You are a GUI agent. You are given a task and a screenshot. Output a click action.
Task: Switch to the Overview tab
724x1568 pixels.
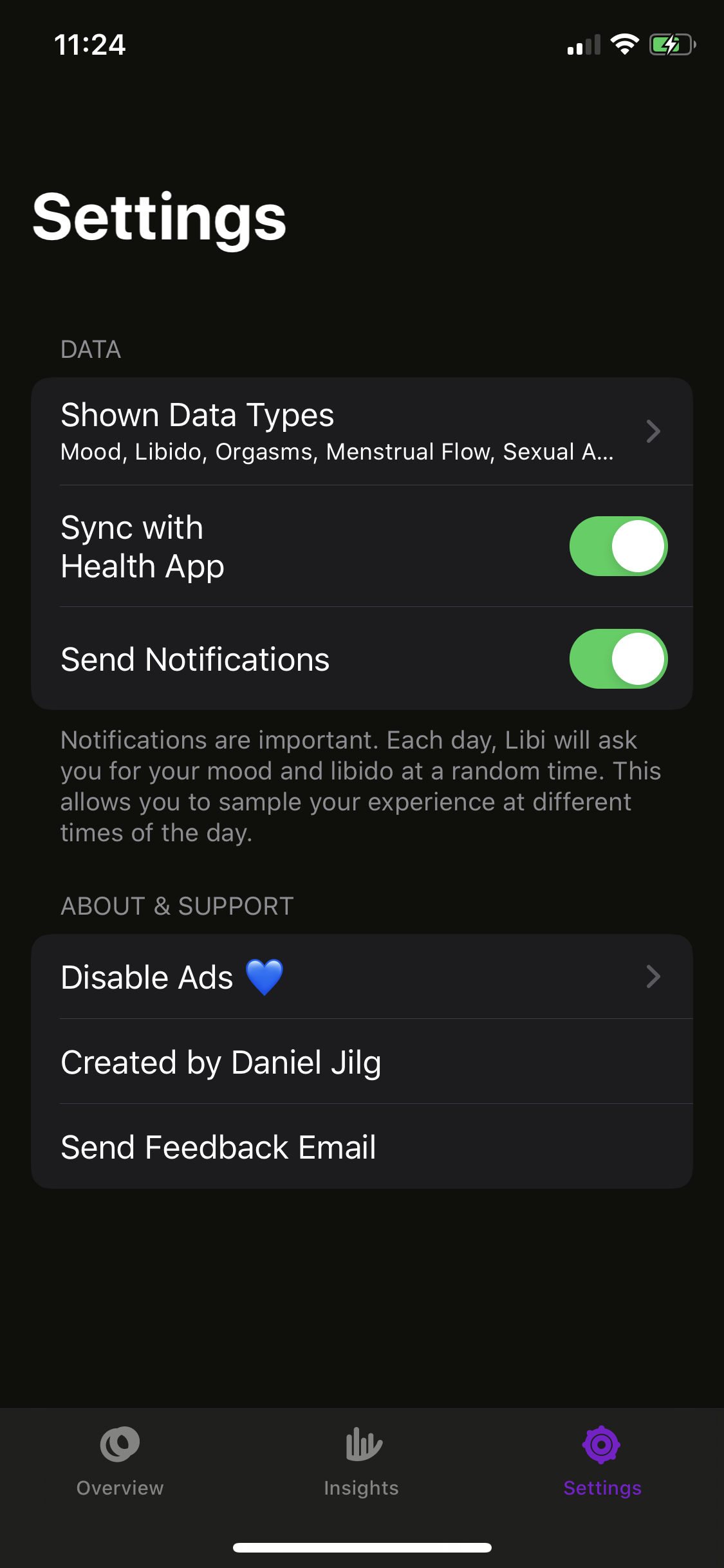click(120, 1461)
